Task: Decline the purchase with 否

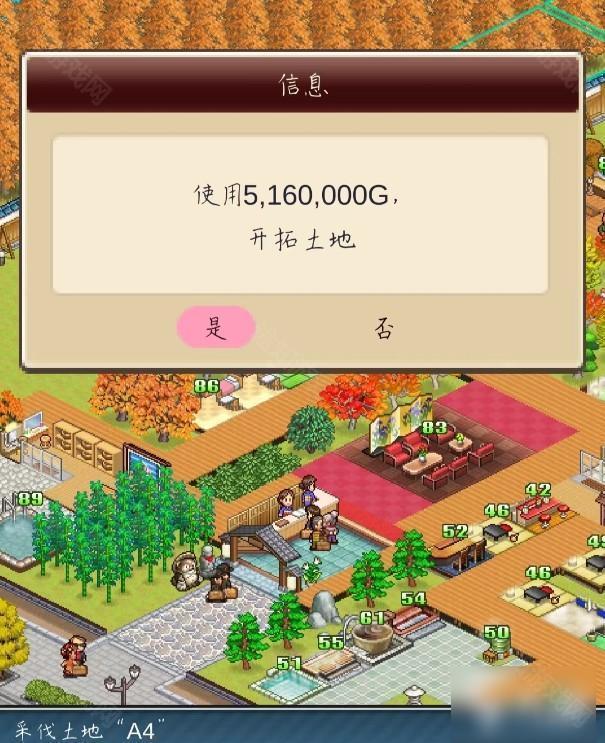Action: tap(384, 329)
